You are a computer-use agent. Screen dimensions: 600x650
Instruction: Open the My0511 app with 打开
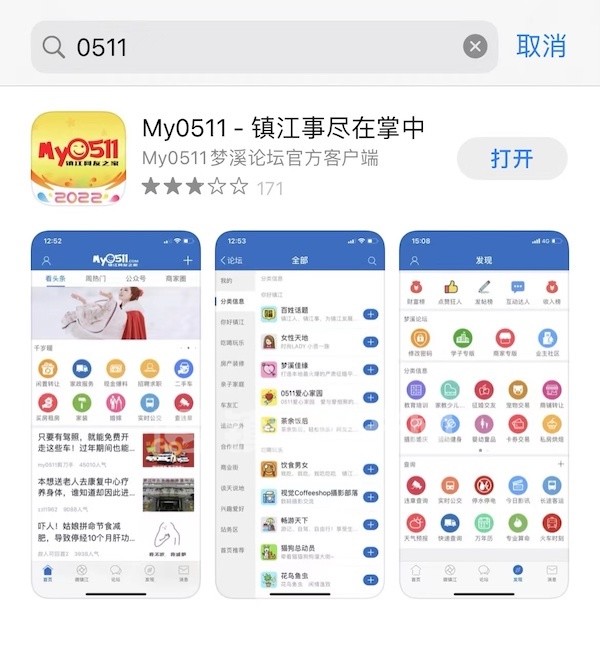coord(512,158)
